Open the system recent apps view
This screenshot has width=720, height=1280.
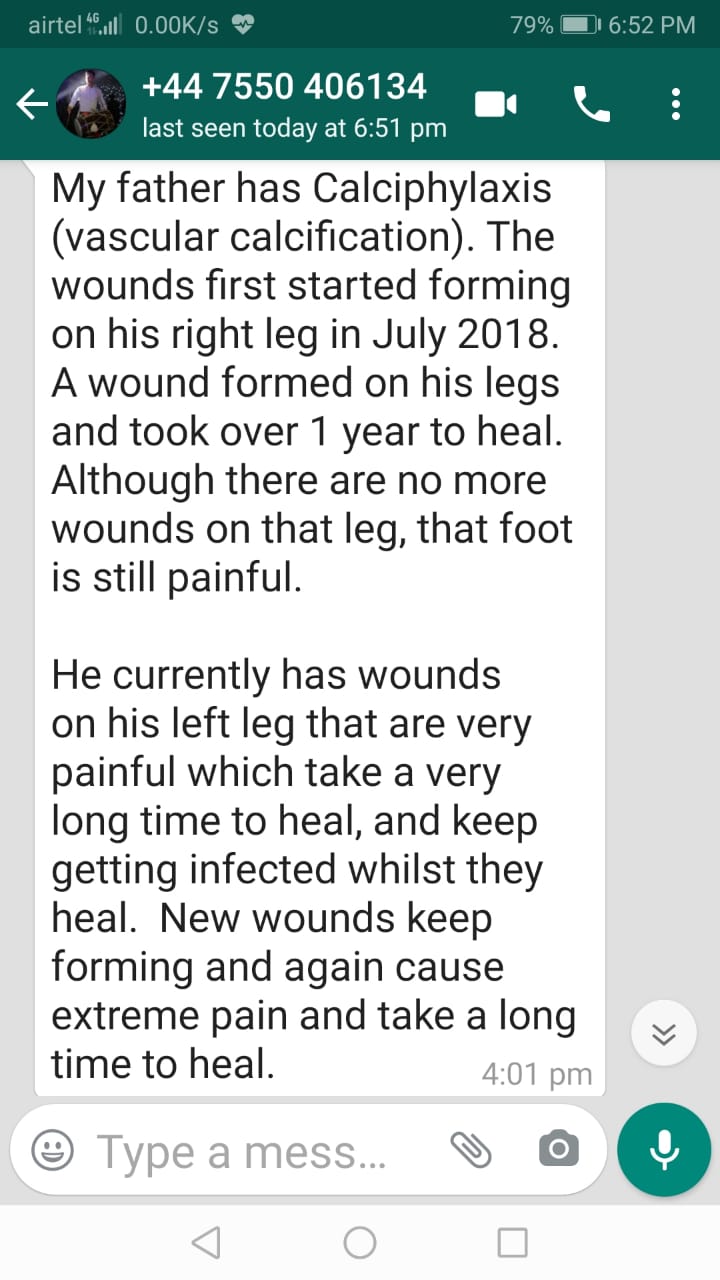click(513, 1243)
